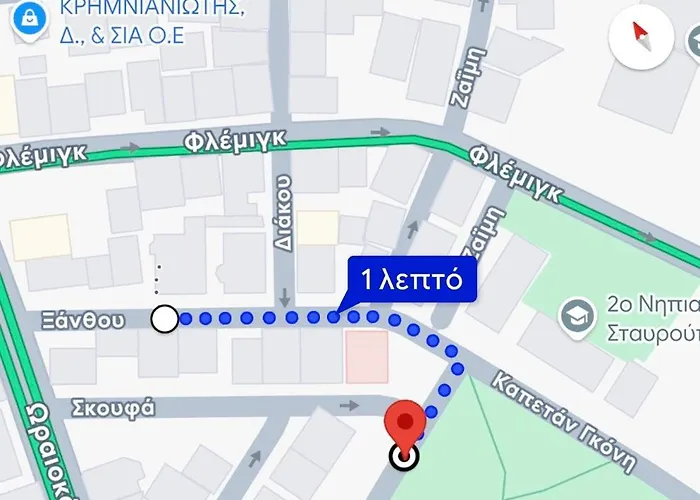Viewport: 700px width, 500px height.
Task: Open the 2ο Νηπια school place marker
Action: (576, 314)
